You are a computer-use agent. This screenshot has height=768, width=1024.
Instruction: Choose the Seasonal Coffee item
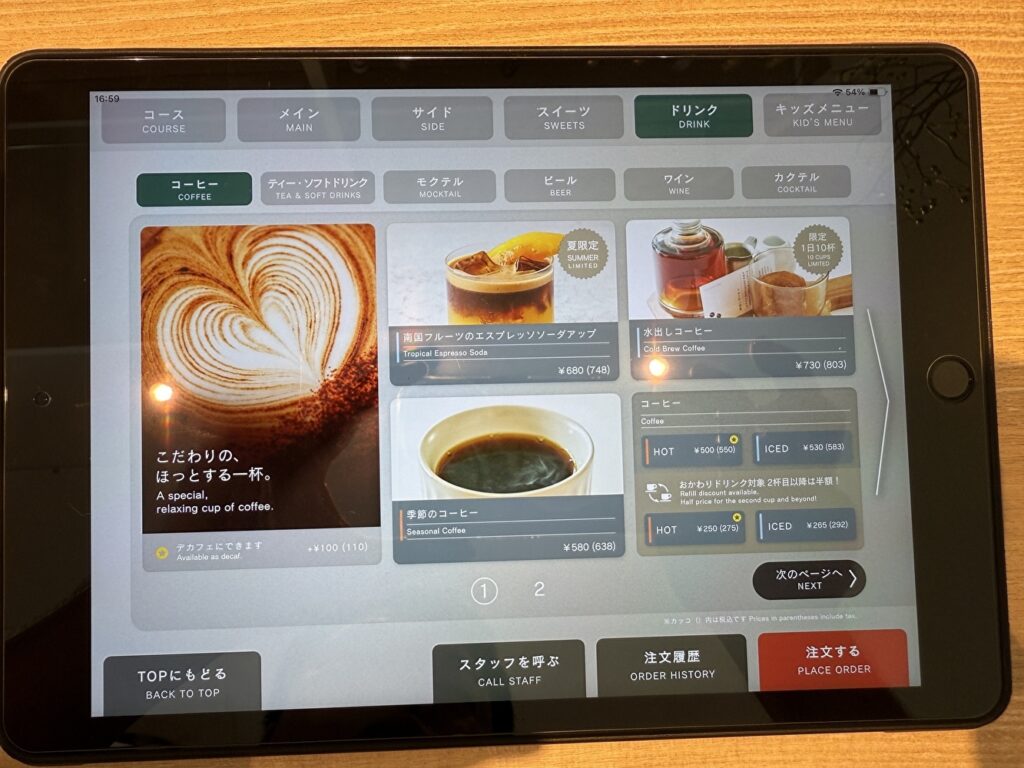507,476
